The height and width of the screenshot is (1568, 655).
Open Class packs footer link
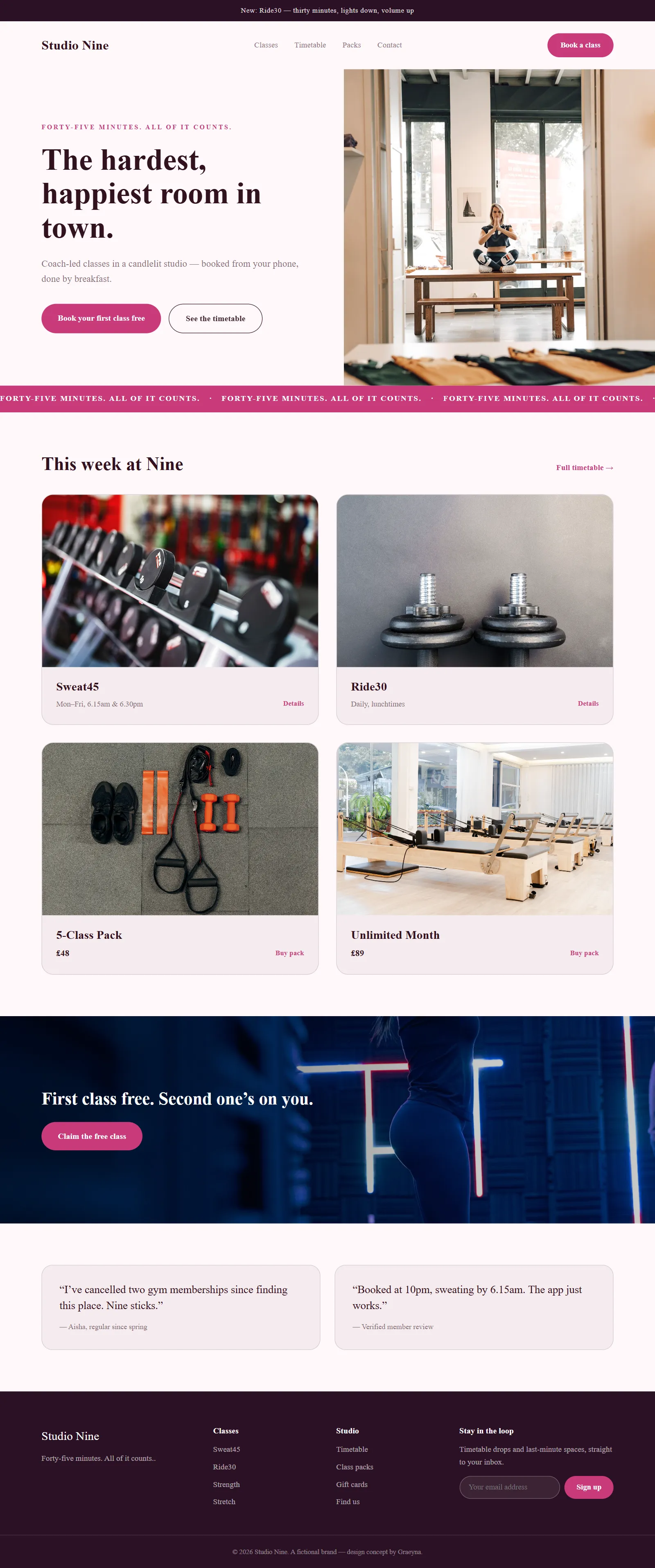tap(355, 1467)
